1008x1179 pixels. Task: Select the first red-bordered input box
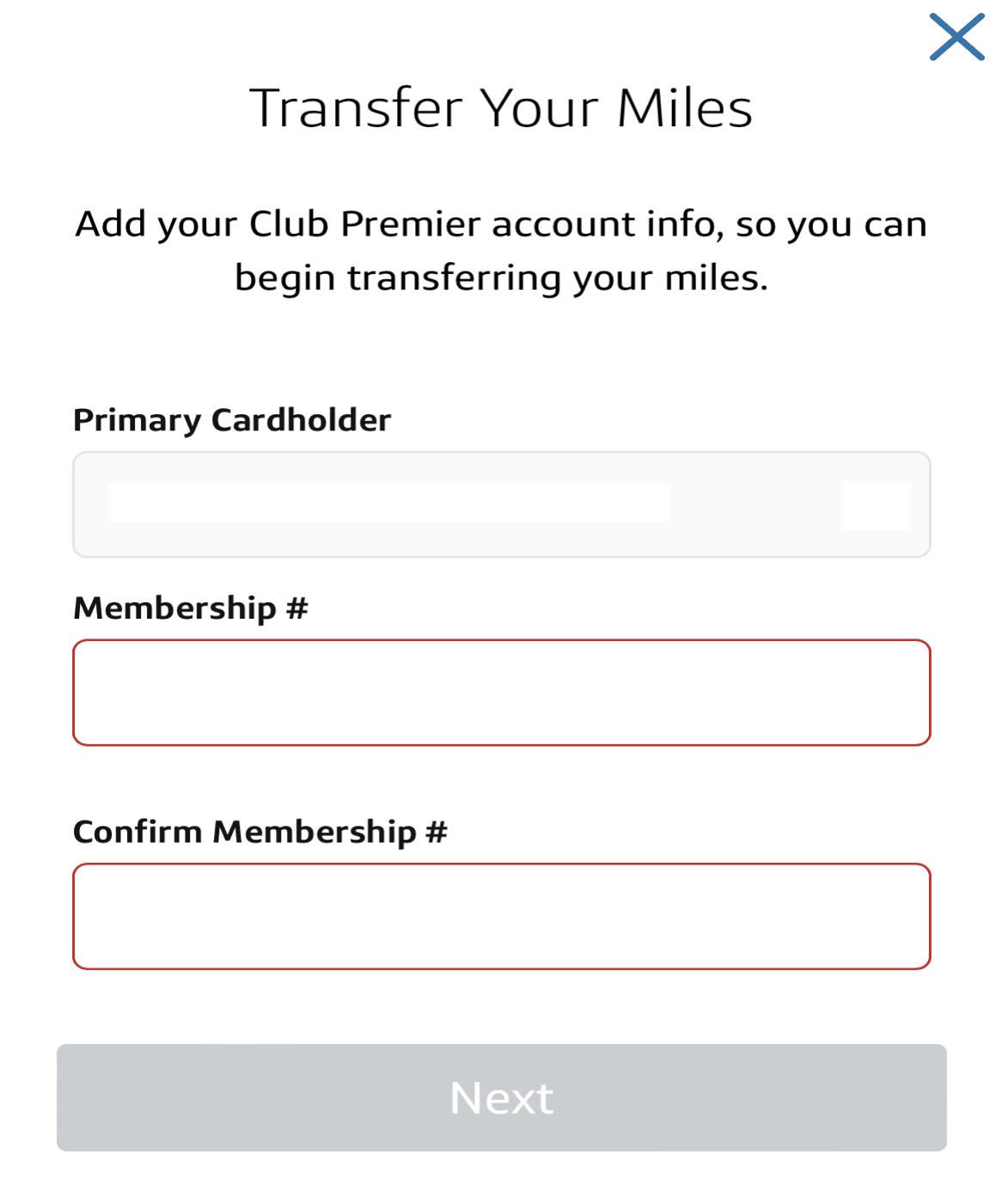[502, 691]
